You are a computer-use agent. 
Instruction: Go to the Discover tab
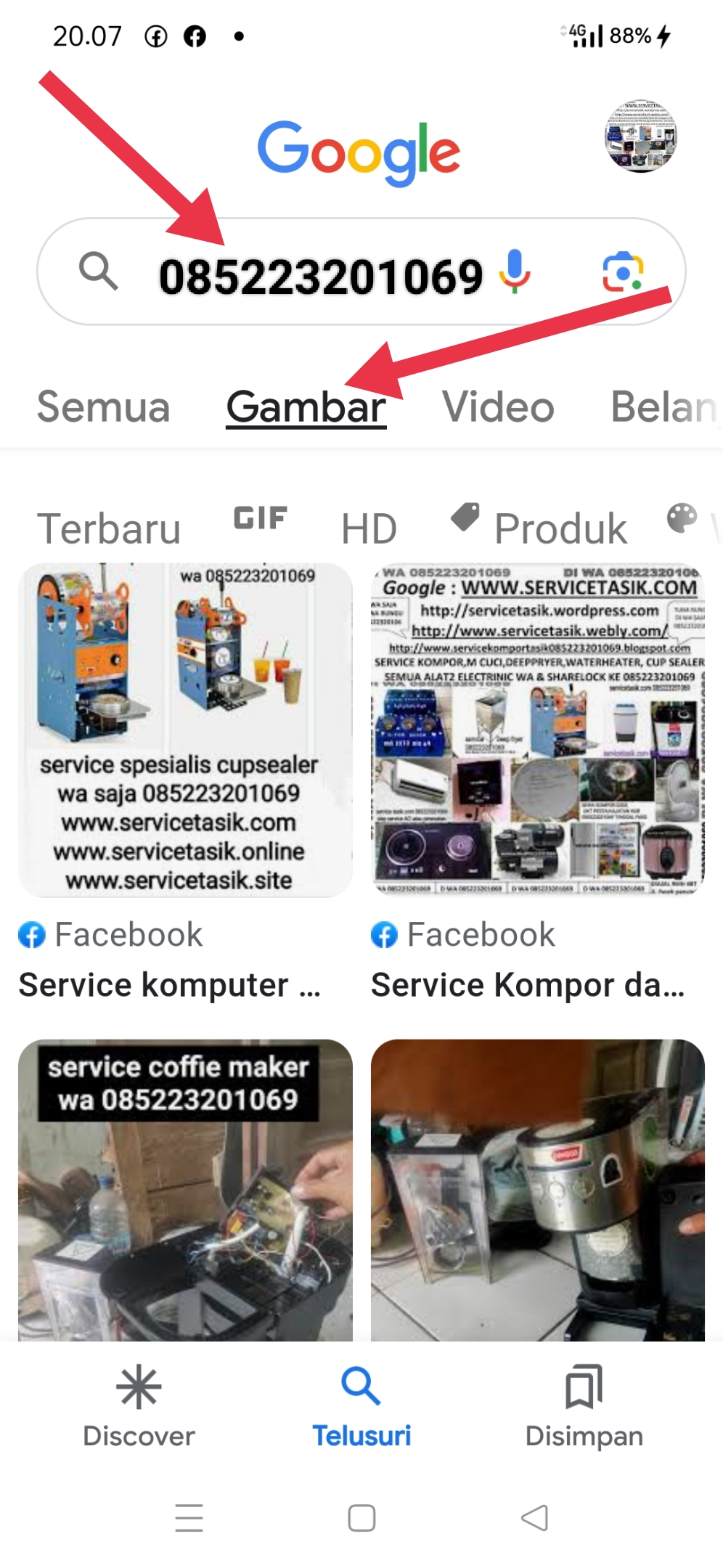139,1406
